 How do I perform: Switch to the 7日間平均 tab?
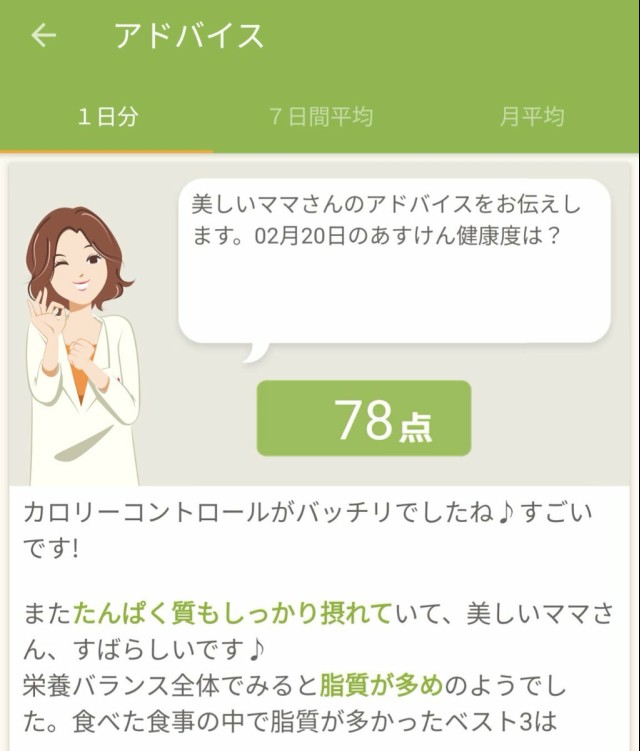point(320,116)
